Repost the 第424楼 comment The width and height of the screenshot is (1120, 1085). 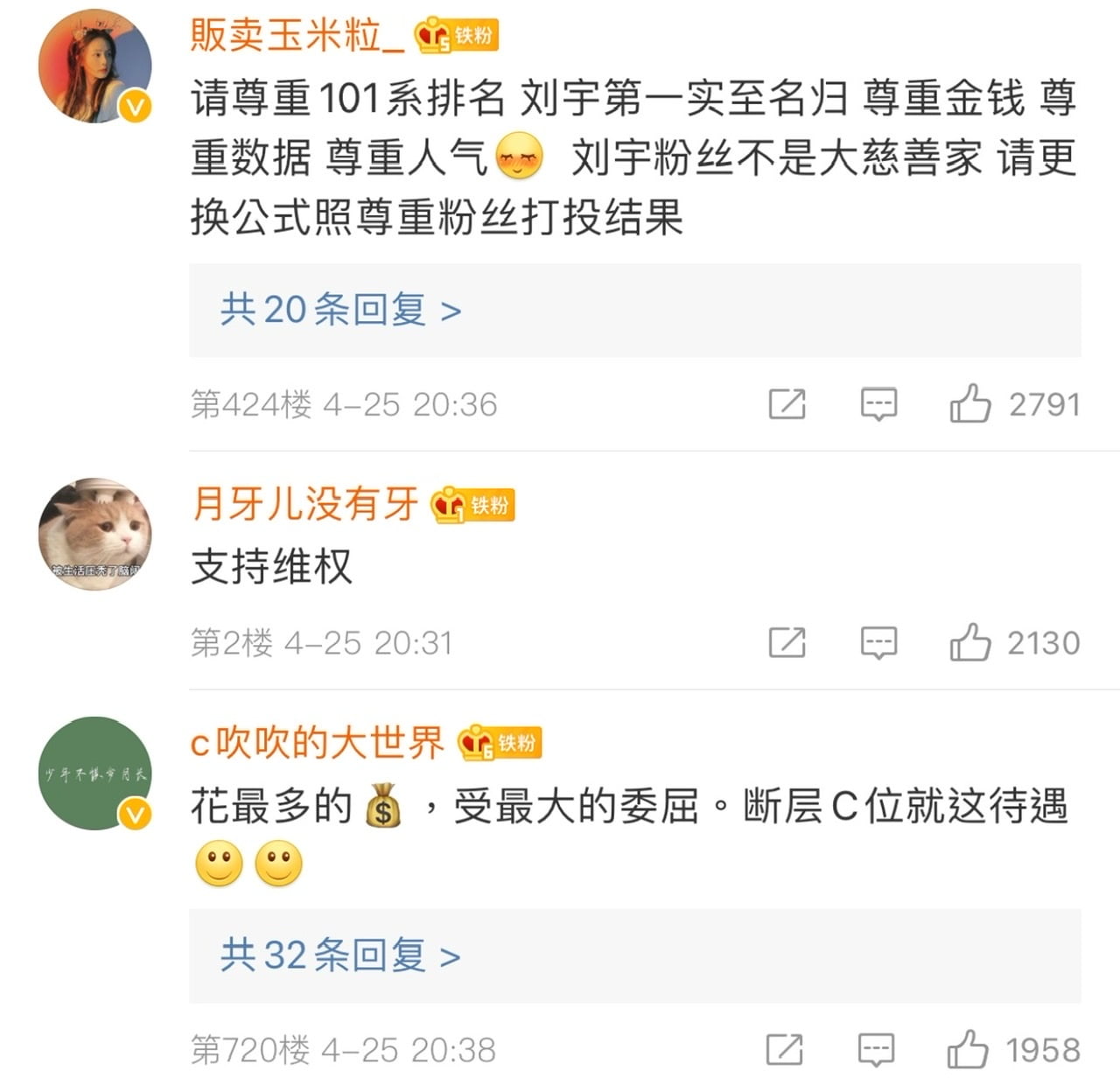coord(787,404)
